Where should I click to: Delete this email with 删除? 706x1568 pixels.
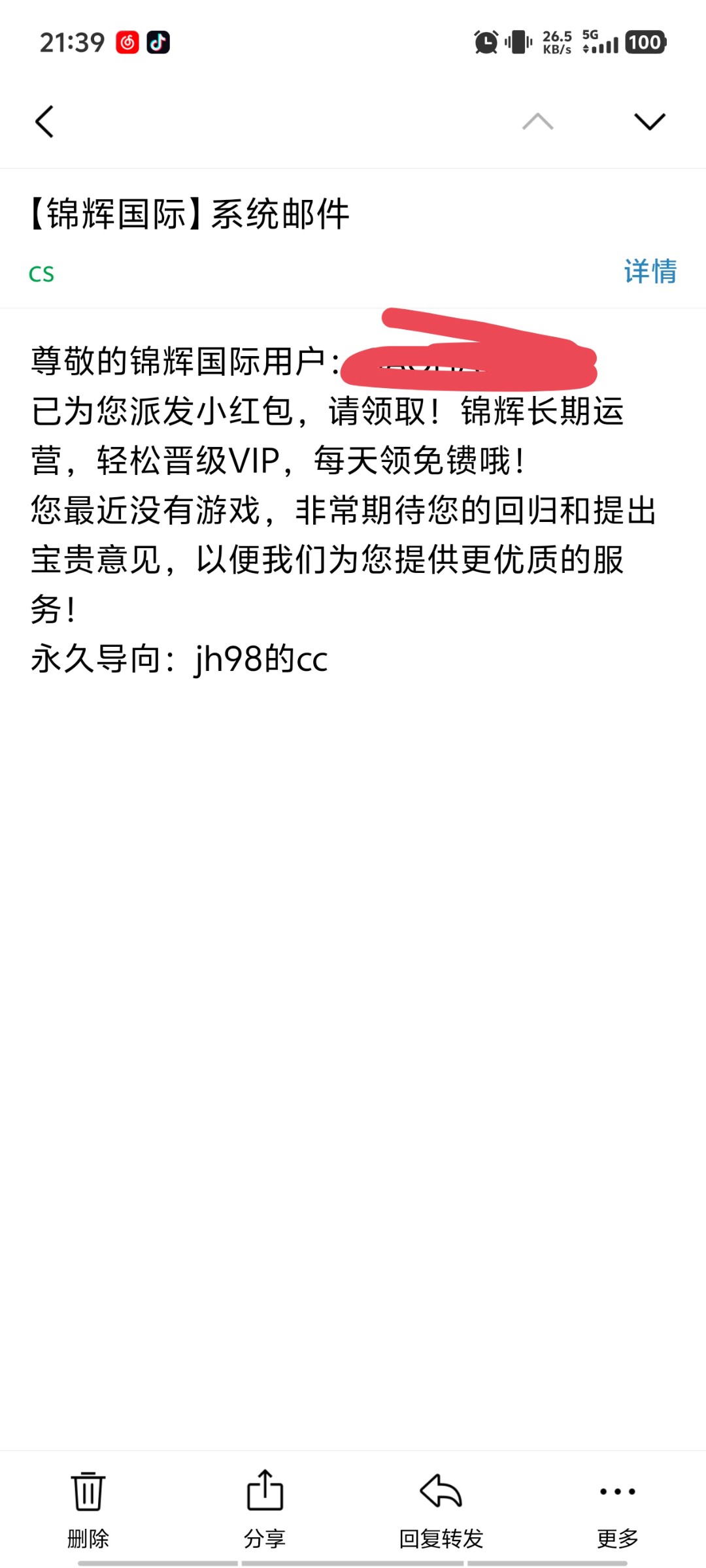pos(88,1510)
